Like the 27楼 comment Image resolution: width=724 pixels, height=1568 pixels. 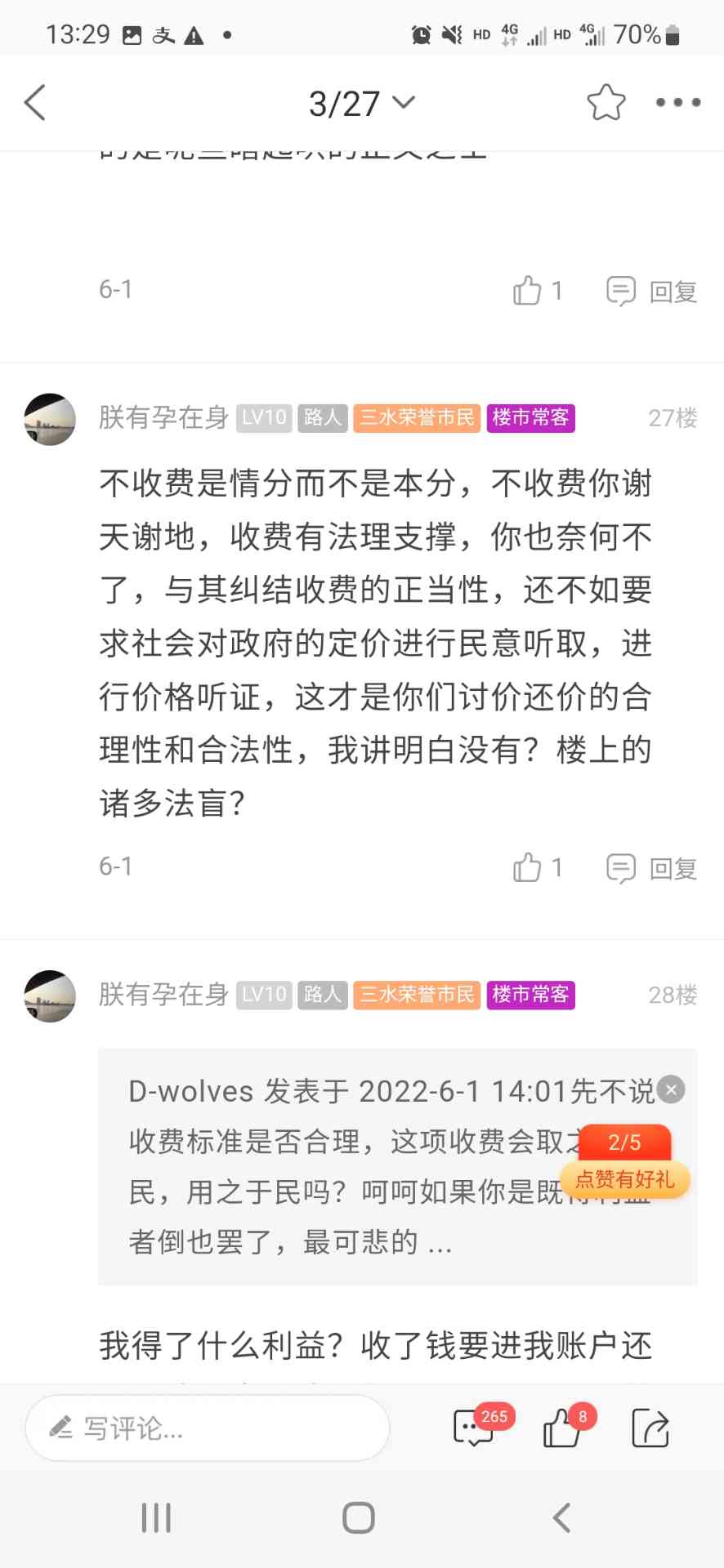[x=528, y=867]
